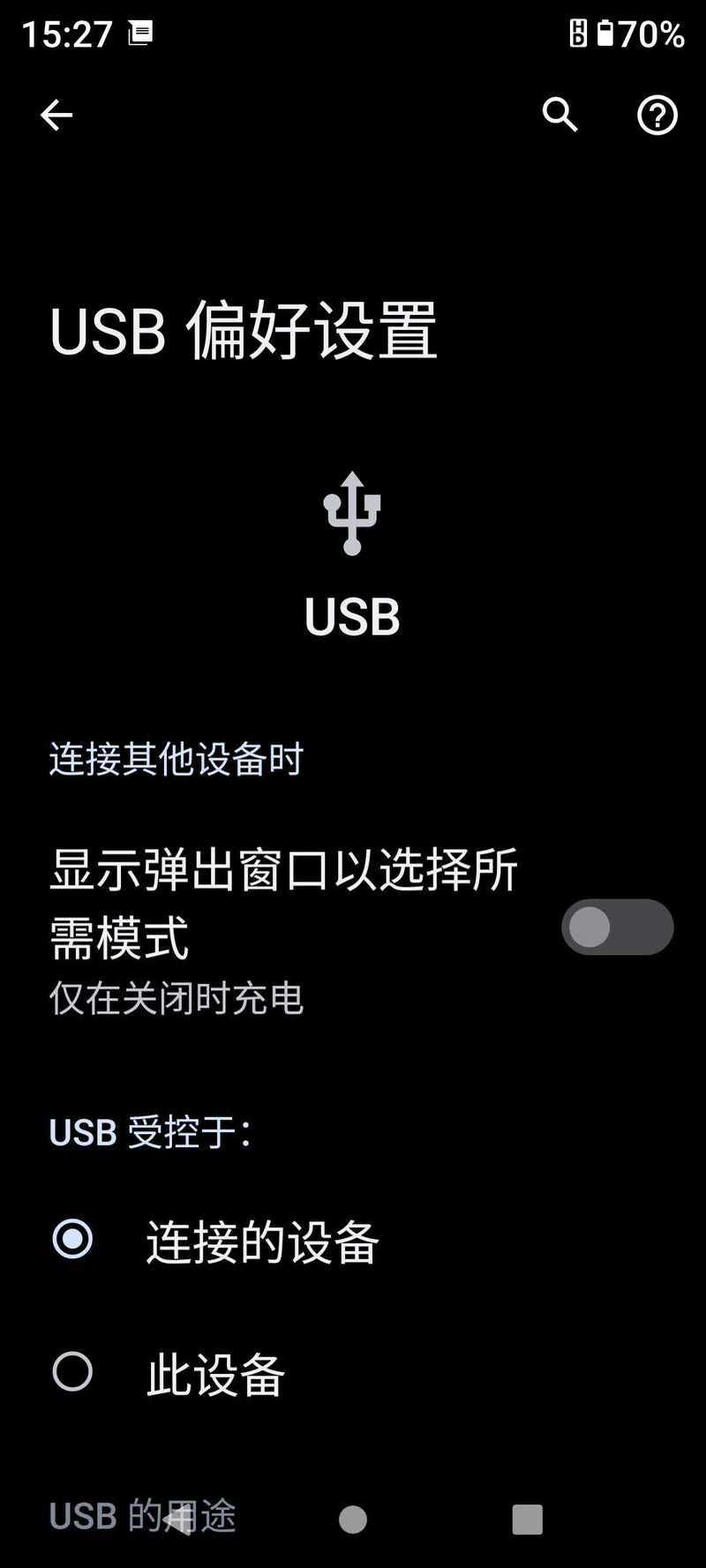This screenshot has height=1568, width=706.
Task: Open the help icon
Action: tap(657, 115)
